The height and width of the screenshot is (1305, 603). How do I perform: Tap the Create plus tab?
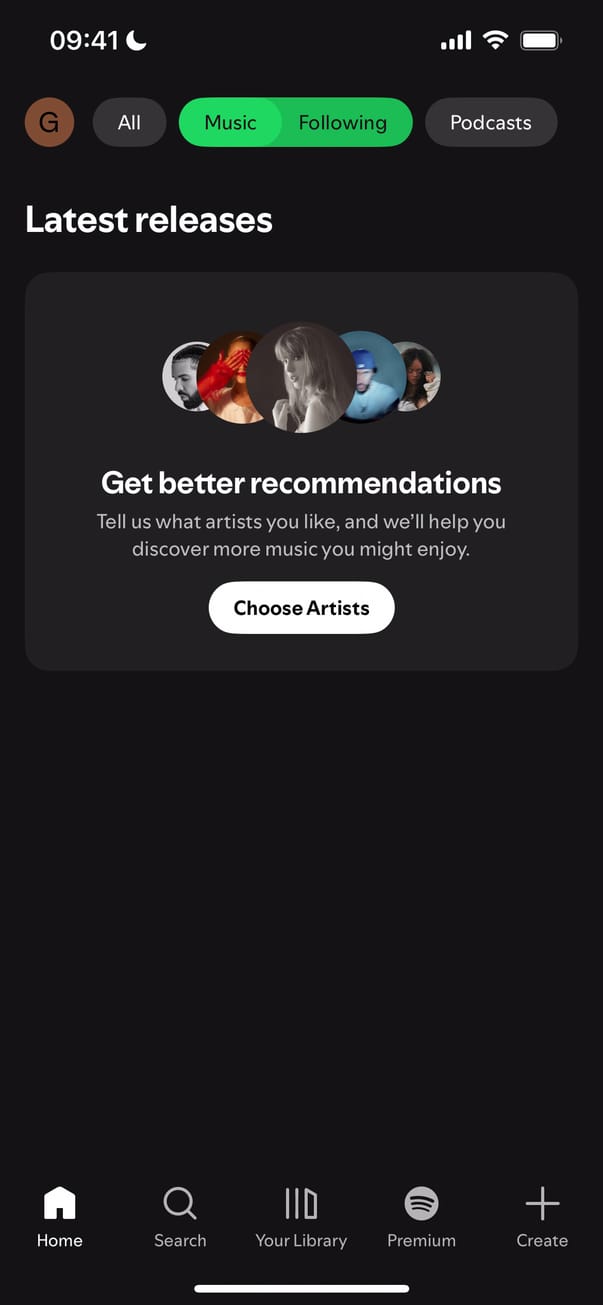pos(542,1216)
